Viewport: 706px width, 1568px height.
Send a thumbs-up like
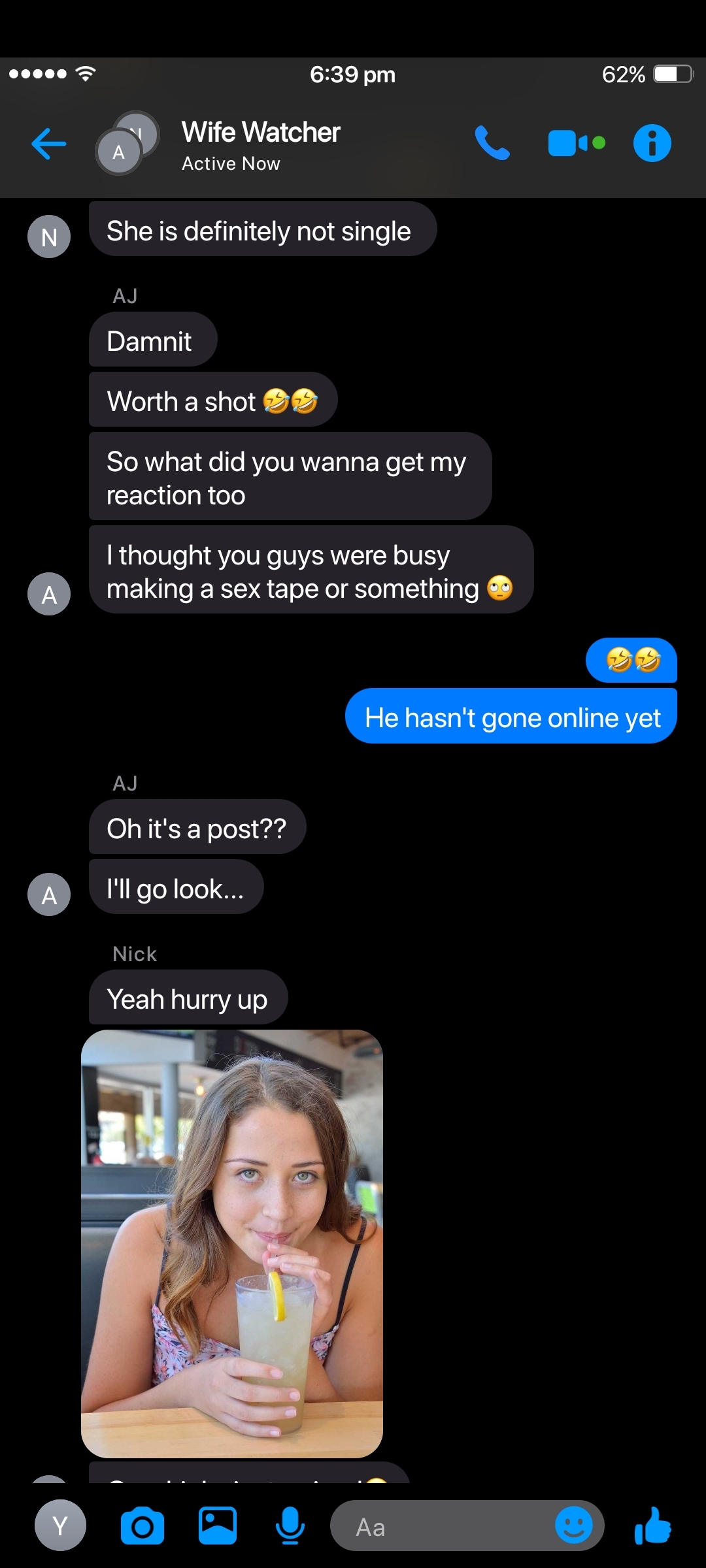point(653,1526)
